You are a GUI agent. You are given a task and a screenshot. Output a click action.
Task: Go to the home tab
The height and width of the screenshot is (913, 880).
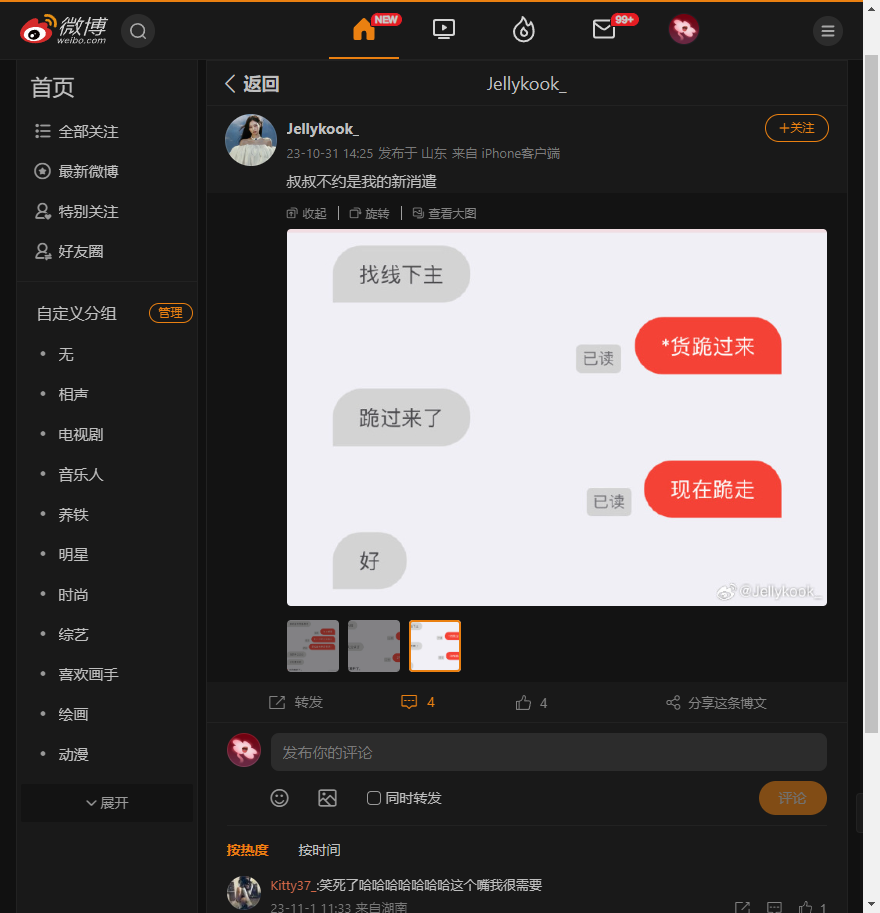click(x=364, y=30)
